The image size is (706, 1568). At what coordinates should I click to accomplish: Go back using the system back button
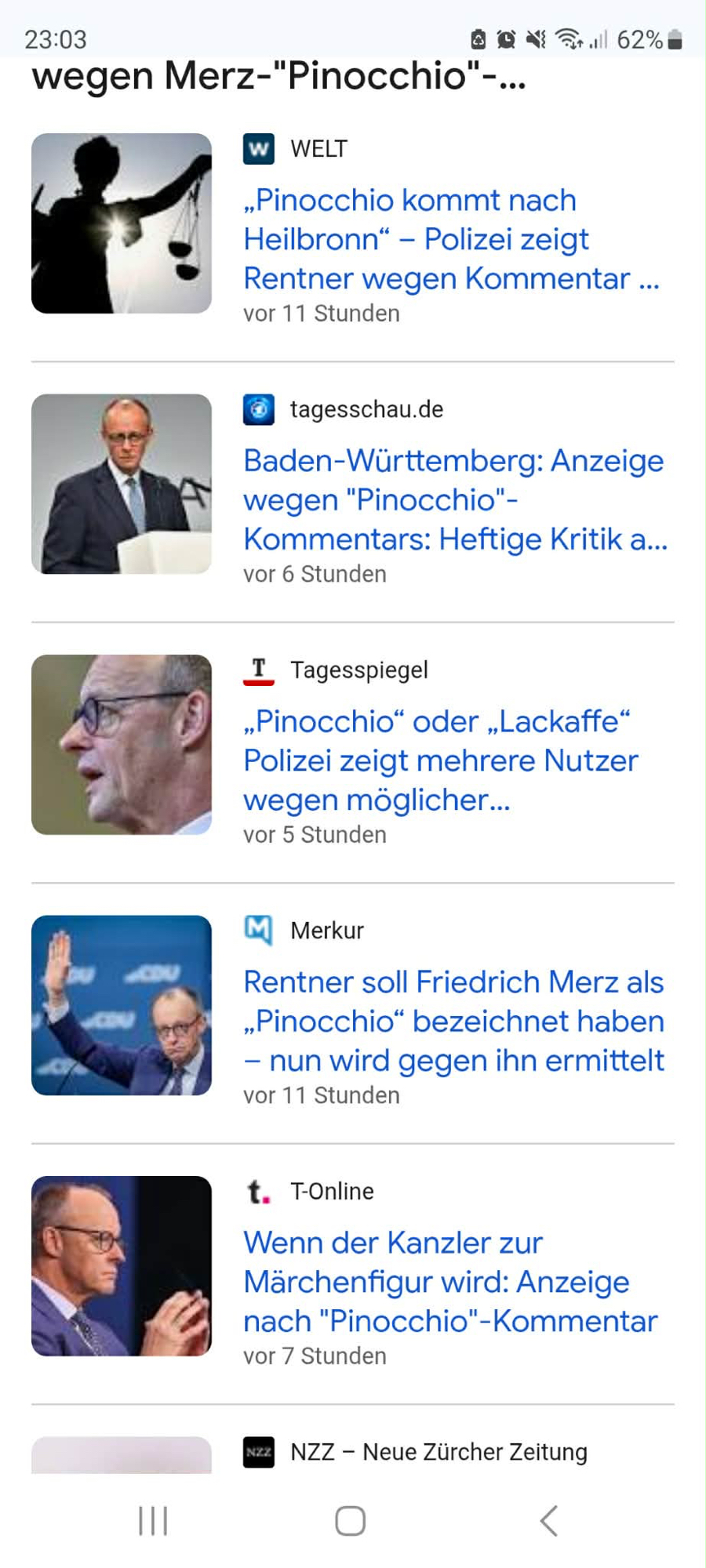click(549, 1521)
